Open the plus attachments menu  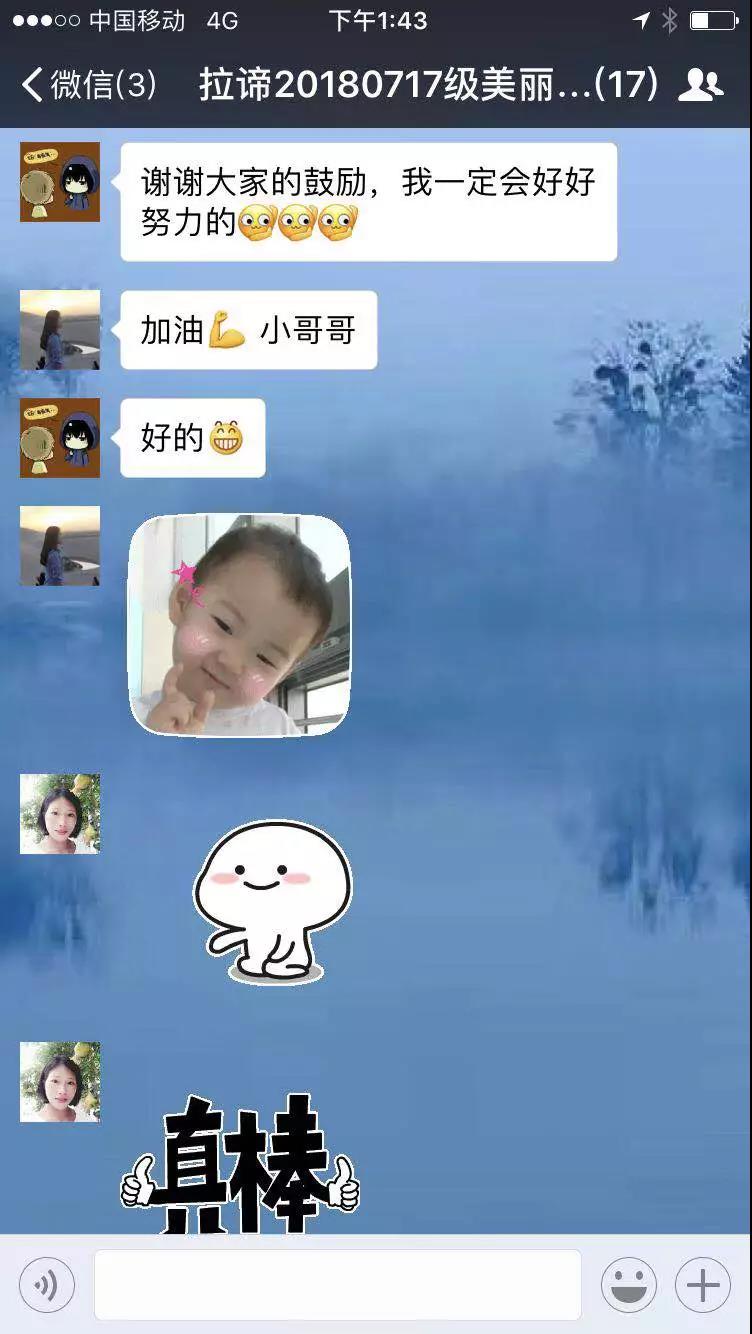[703, 1284]
